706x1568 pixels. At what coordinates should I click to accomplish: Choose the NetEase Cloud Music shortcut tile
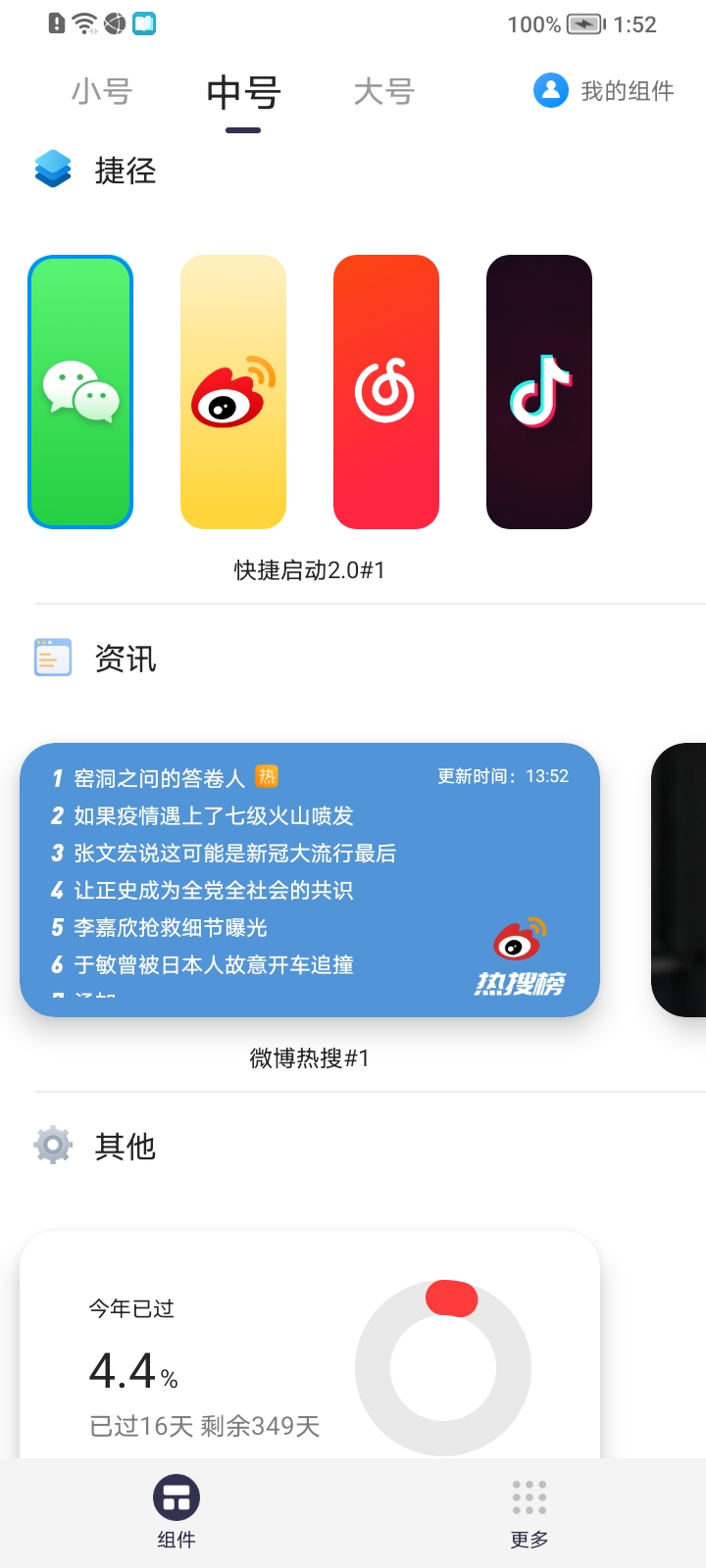pos(386,392)
